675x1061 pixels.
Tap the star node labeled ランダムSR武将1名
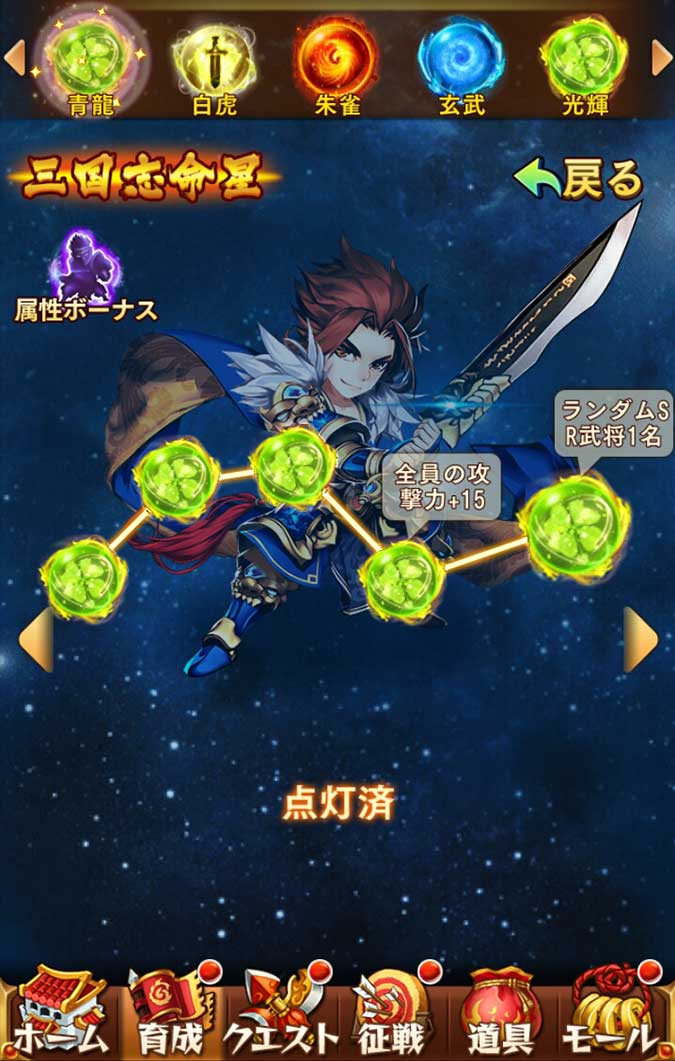pos(574,527)
